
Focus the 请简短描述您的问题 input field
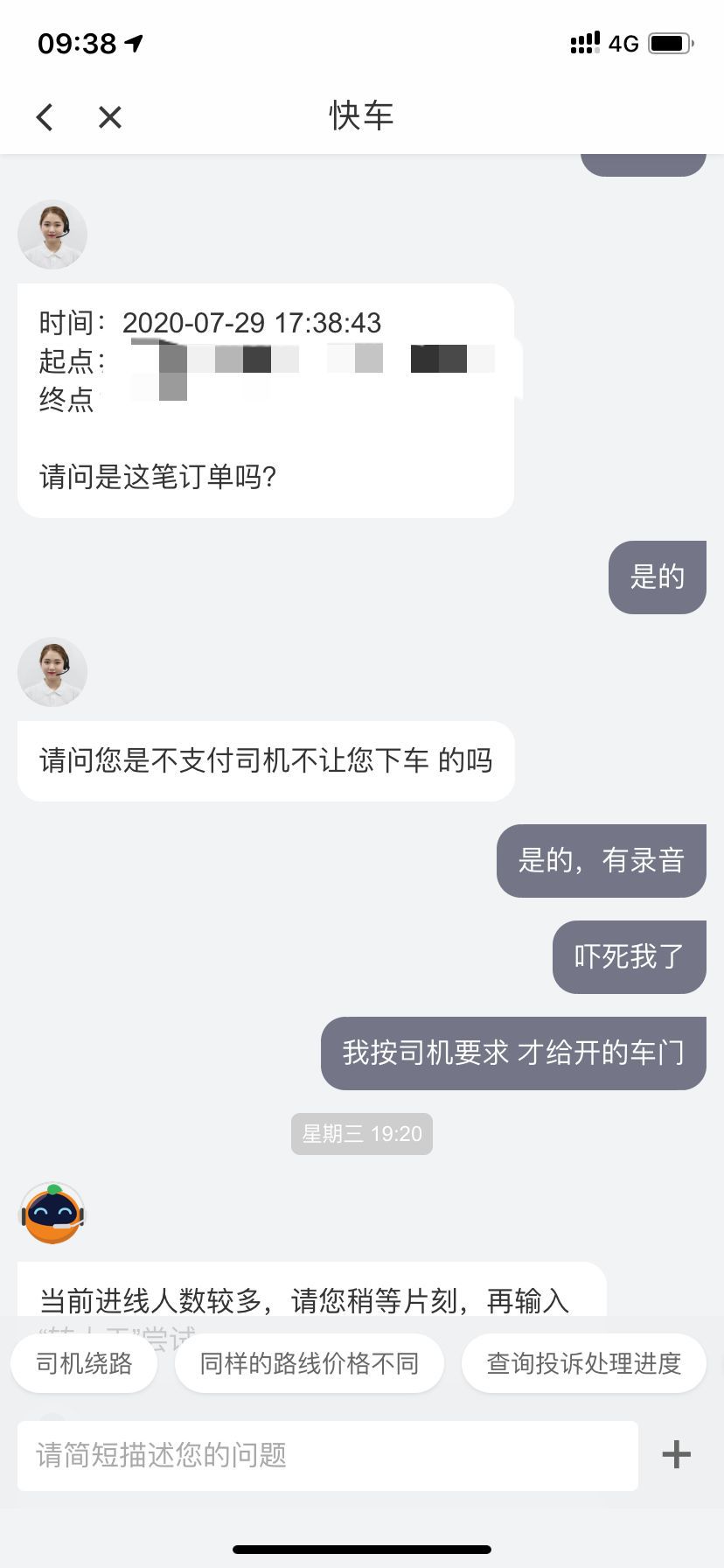327,1455
